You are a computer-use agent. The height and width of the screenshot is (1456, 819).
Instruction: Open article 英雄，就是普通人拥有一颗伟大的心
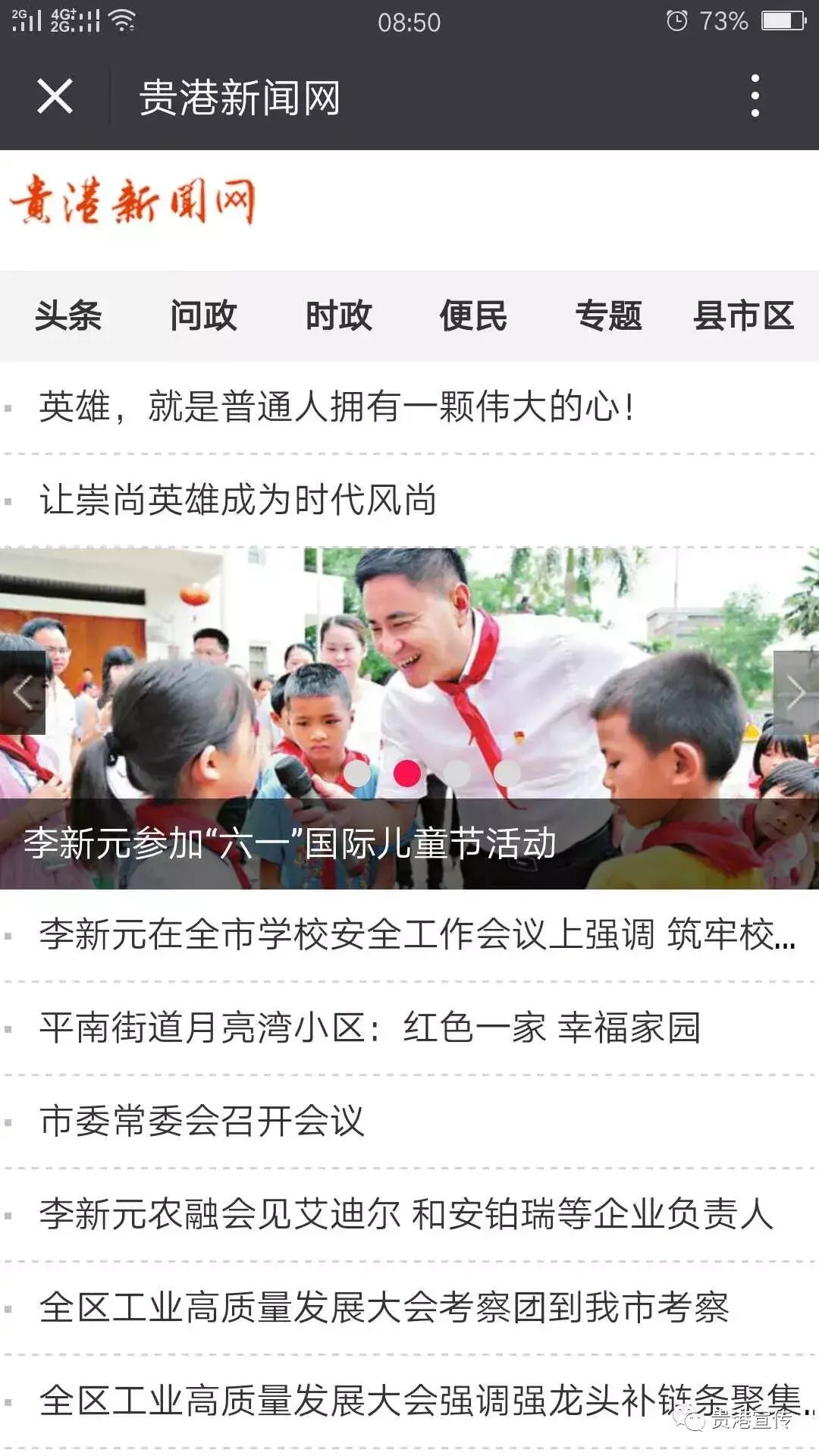click(x=337, y=407)
